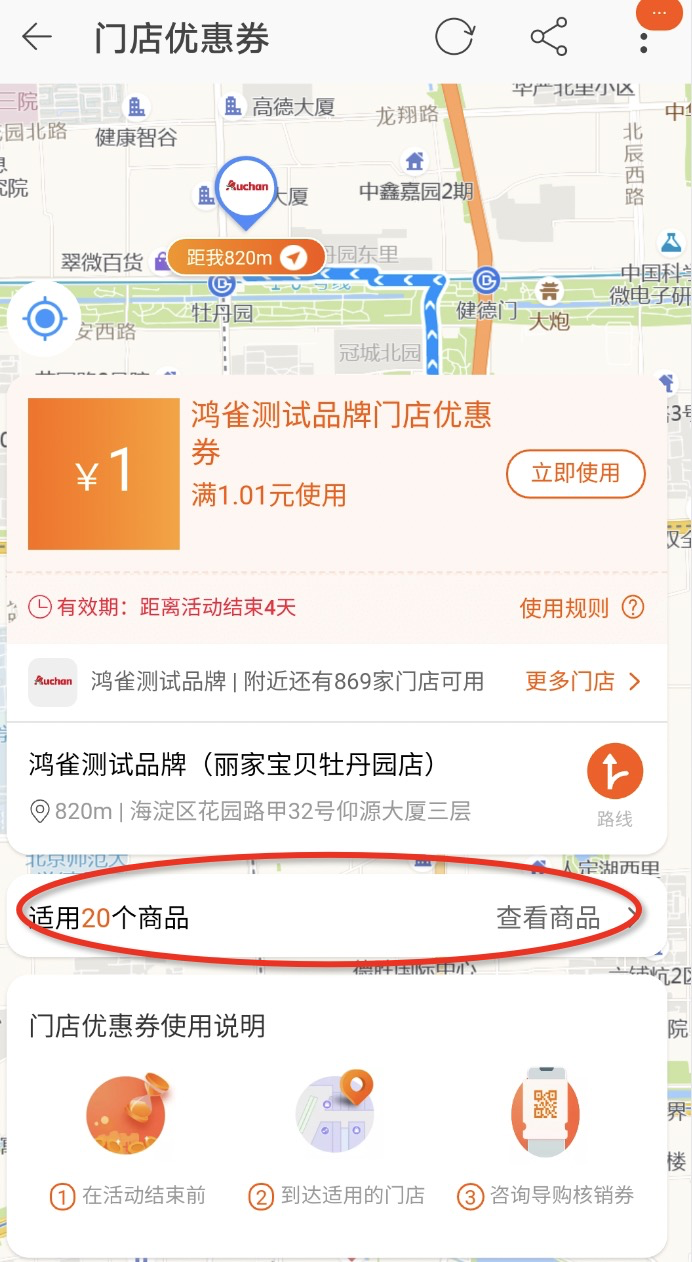Tap 立即使用 to use the coupon
The height and width of the screenshot is (1262, 692).
click(x=575, y=473)
